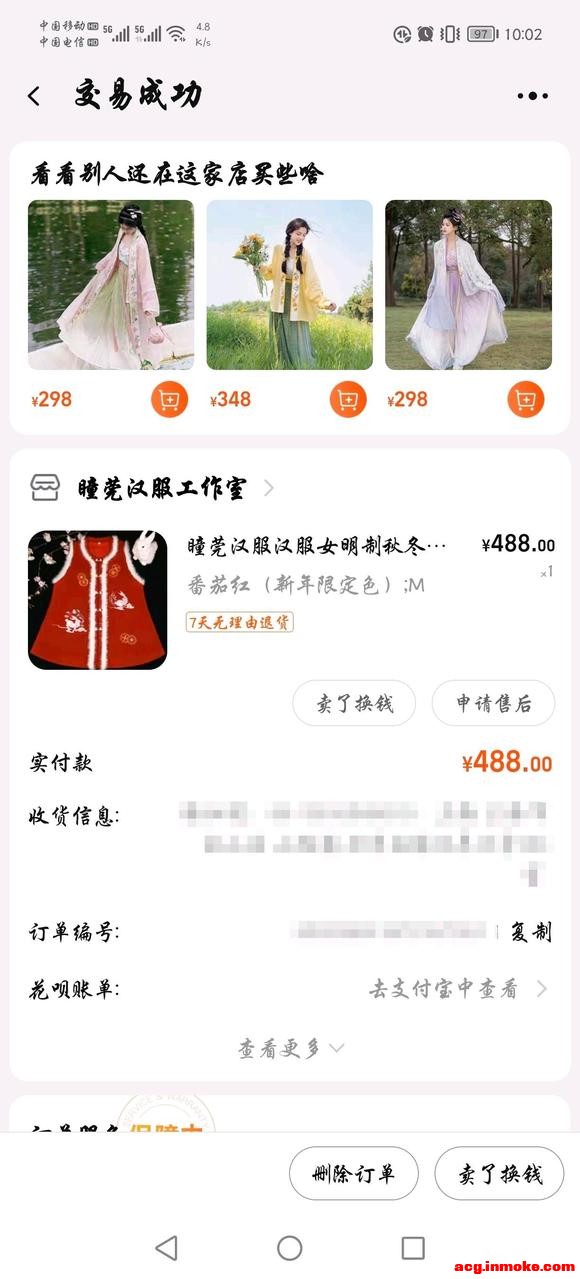
Task: Add the ¥348 yellow hanfu to cart
Action: point(347,400)
